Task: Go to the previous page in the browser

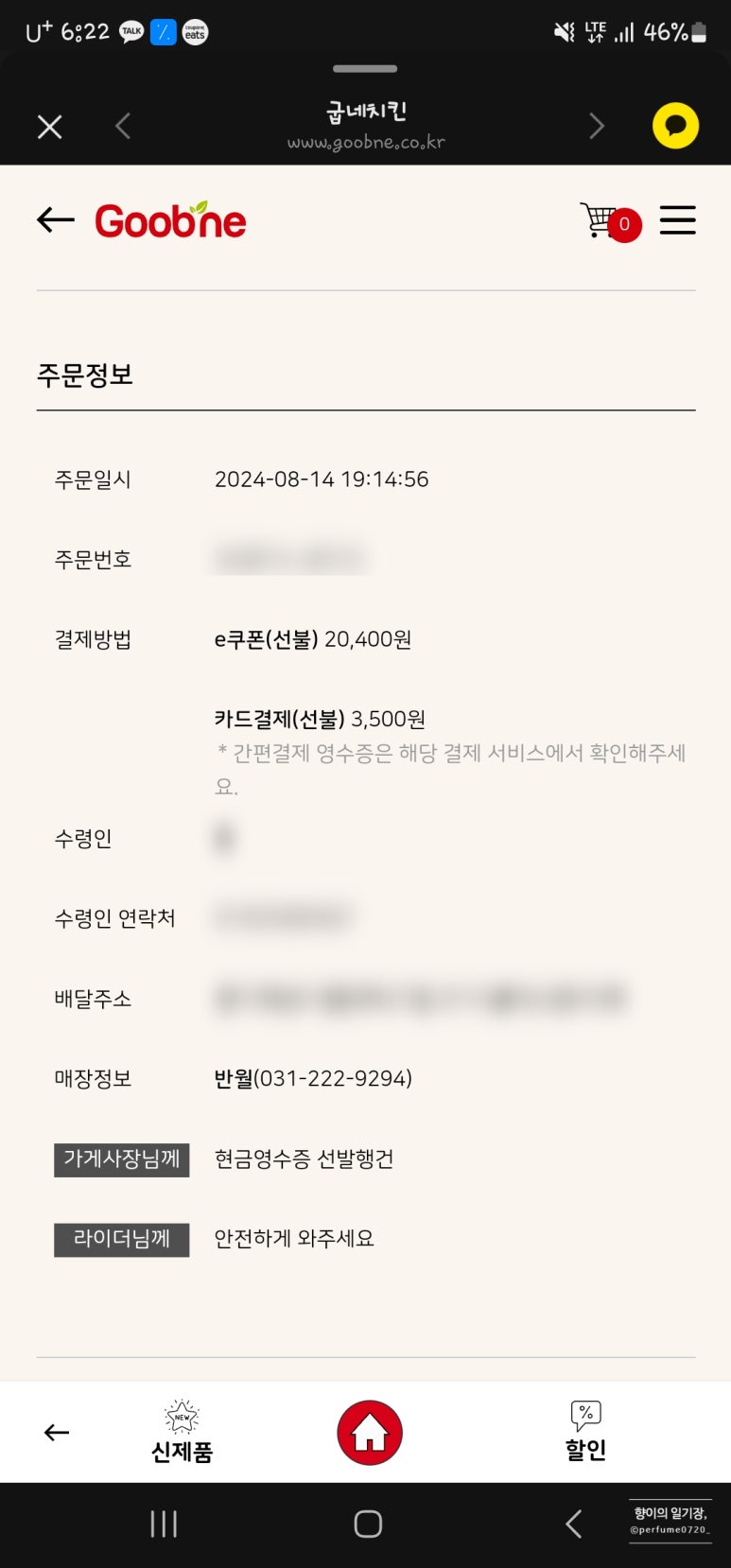Action: [x=123, y=126]
